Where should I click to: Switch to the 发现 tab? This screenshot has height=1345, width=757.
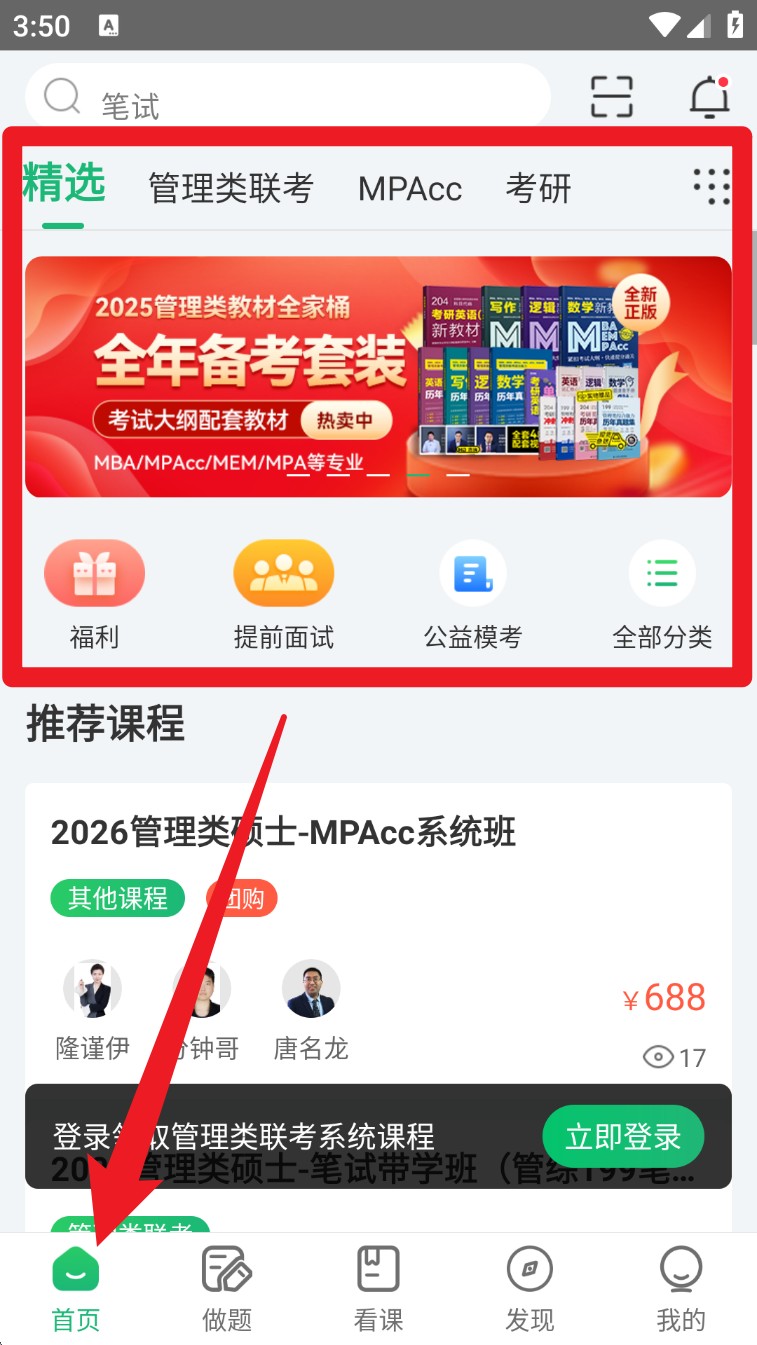coord(530,1289)
